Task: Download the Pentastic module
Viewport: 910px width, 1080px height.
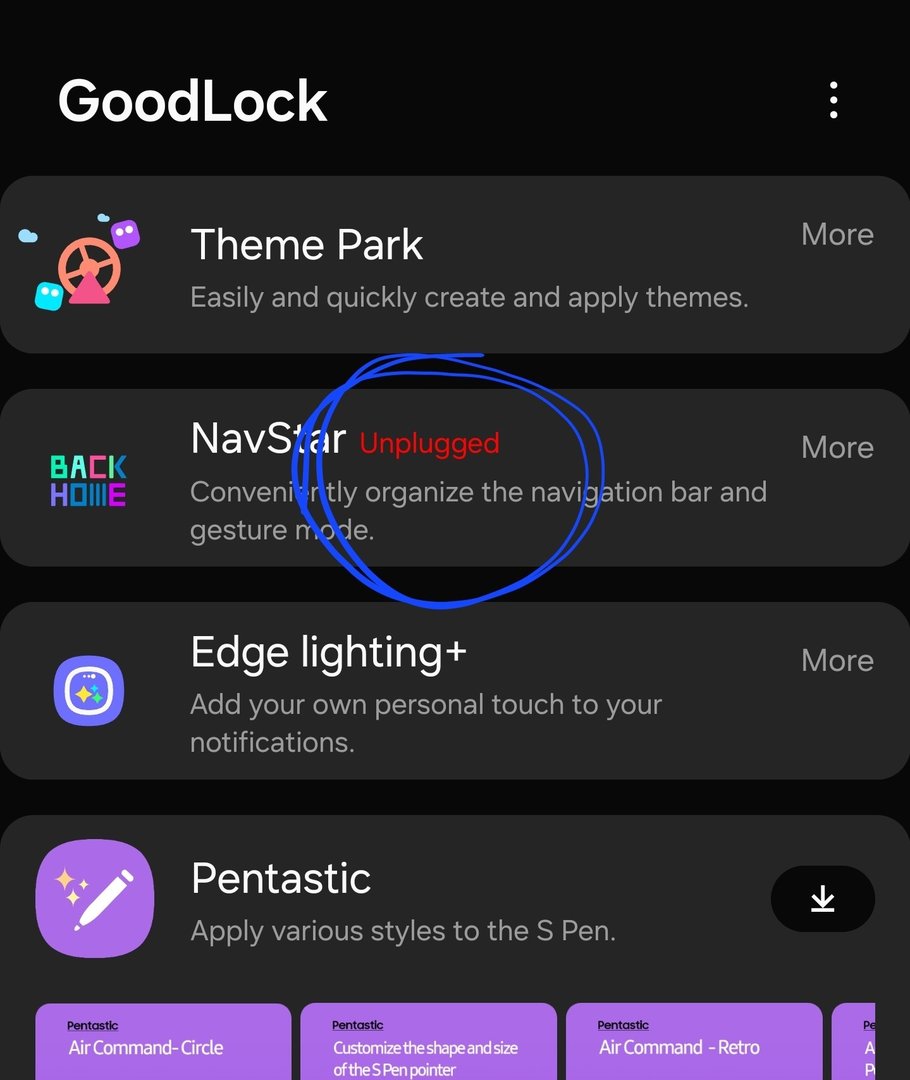Action: point(822,899)
